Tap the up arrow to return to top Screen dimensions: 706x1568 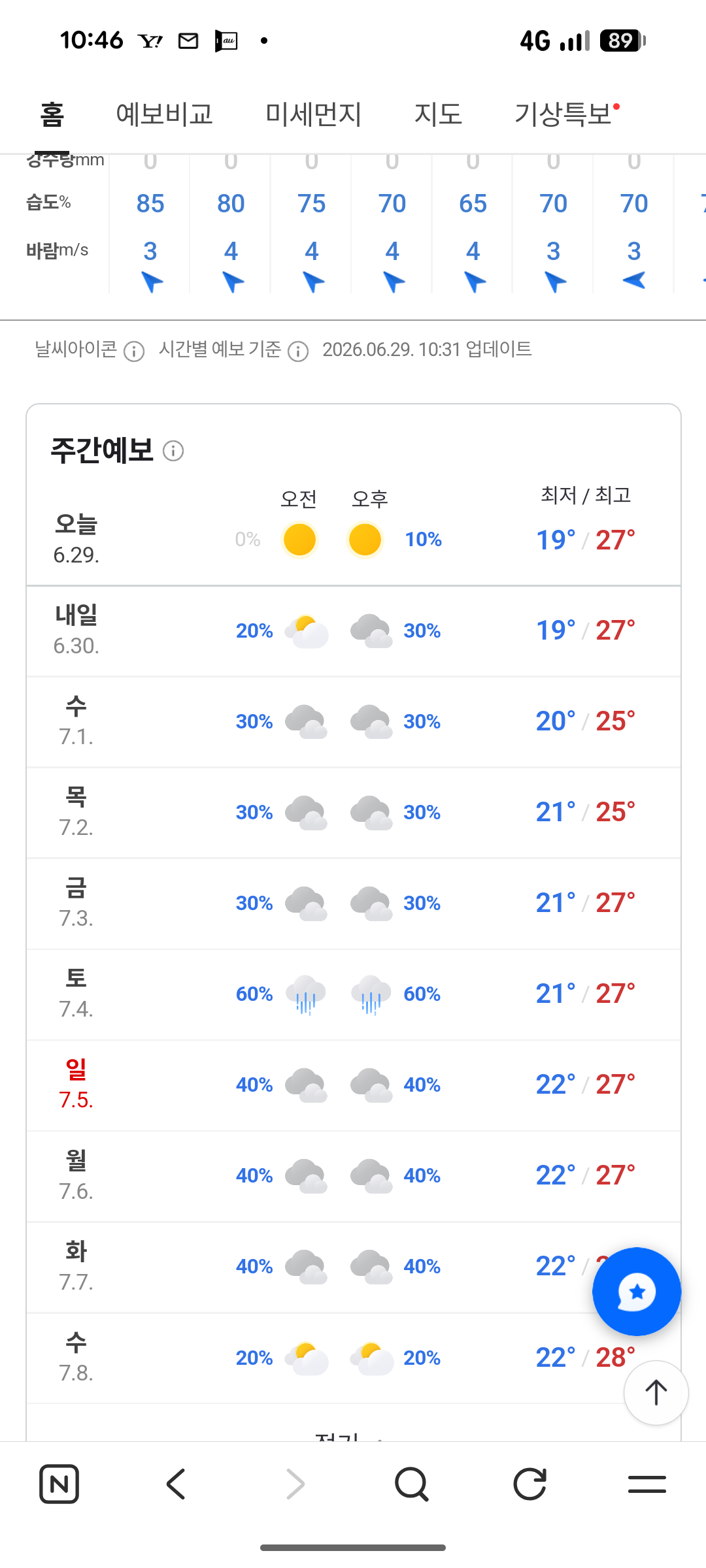click(x=656, y=1392)
